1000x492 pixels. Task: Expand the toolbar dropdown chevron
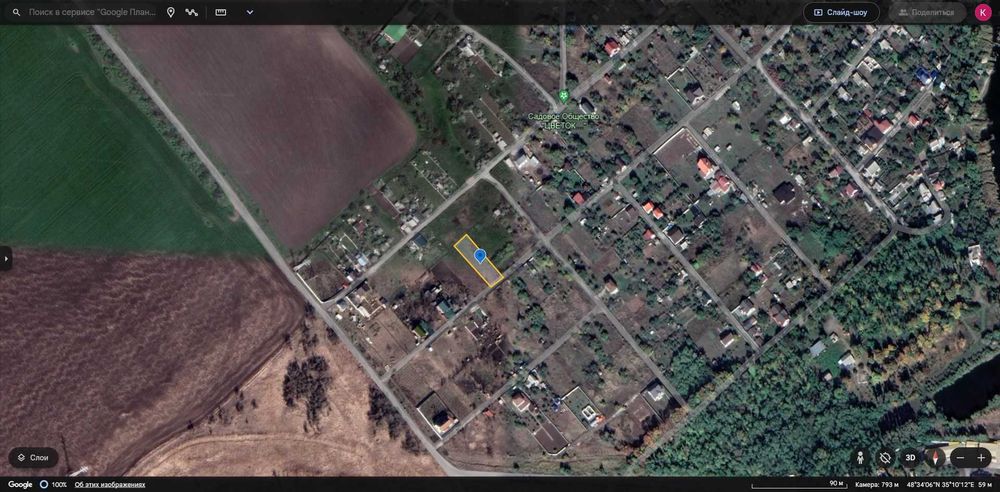(x=250, y=12)
